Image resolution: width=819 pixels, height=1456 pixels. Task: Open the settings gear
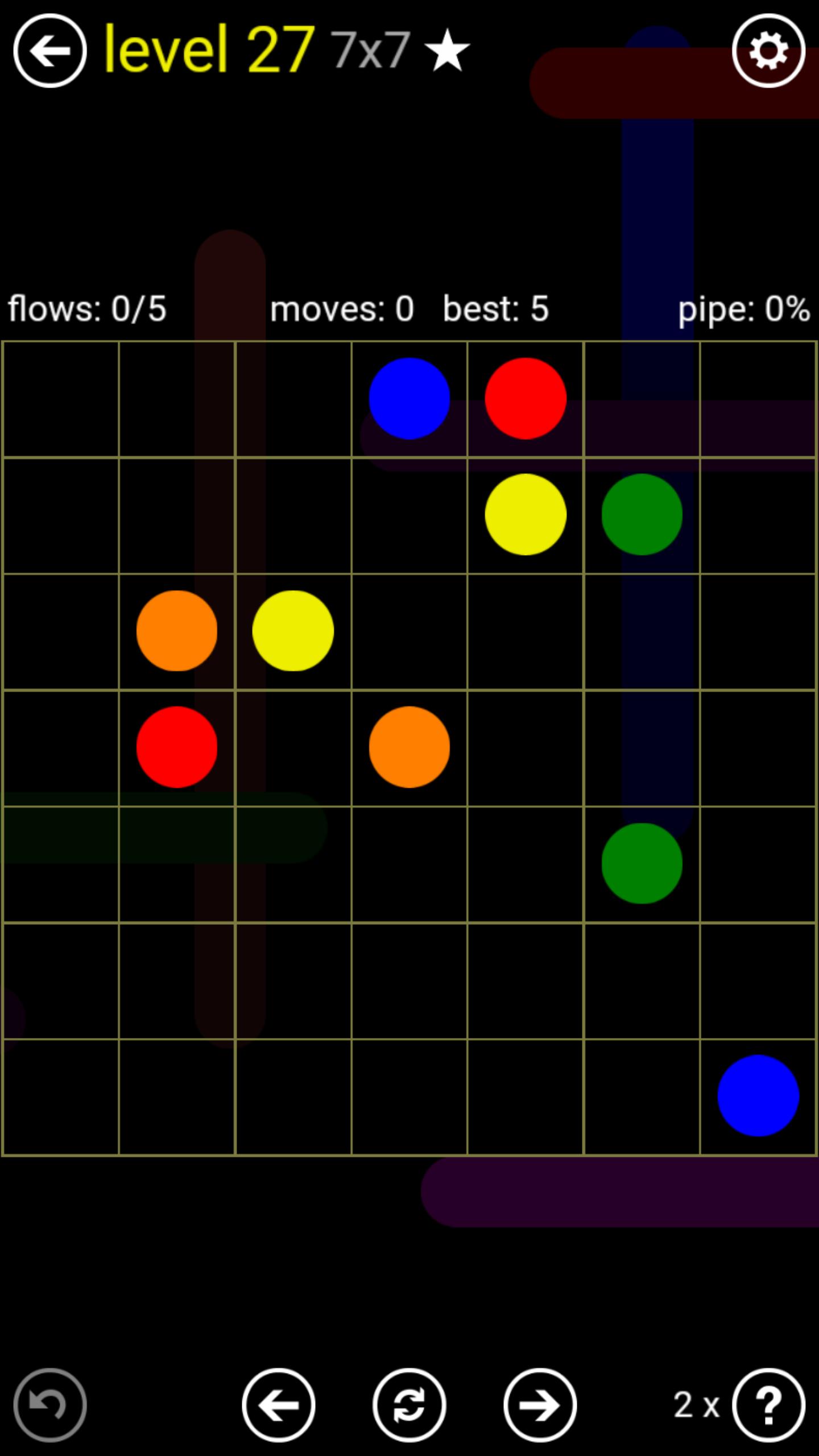pos(768,51)
